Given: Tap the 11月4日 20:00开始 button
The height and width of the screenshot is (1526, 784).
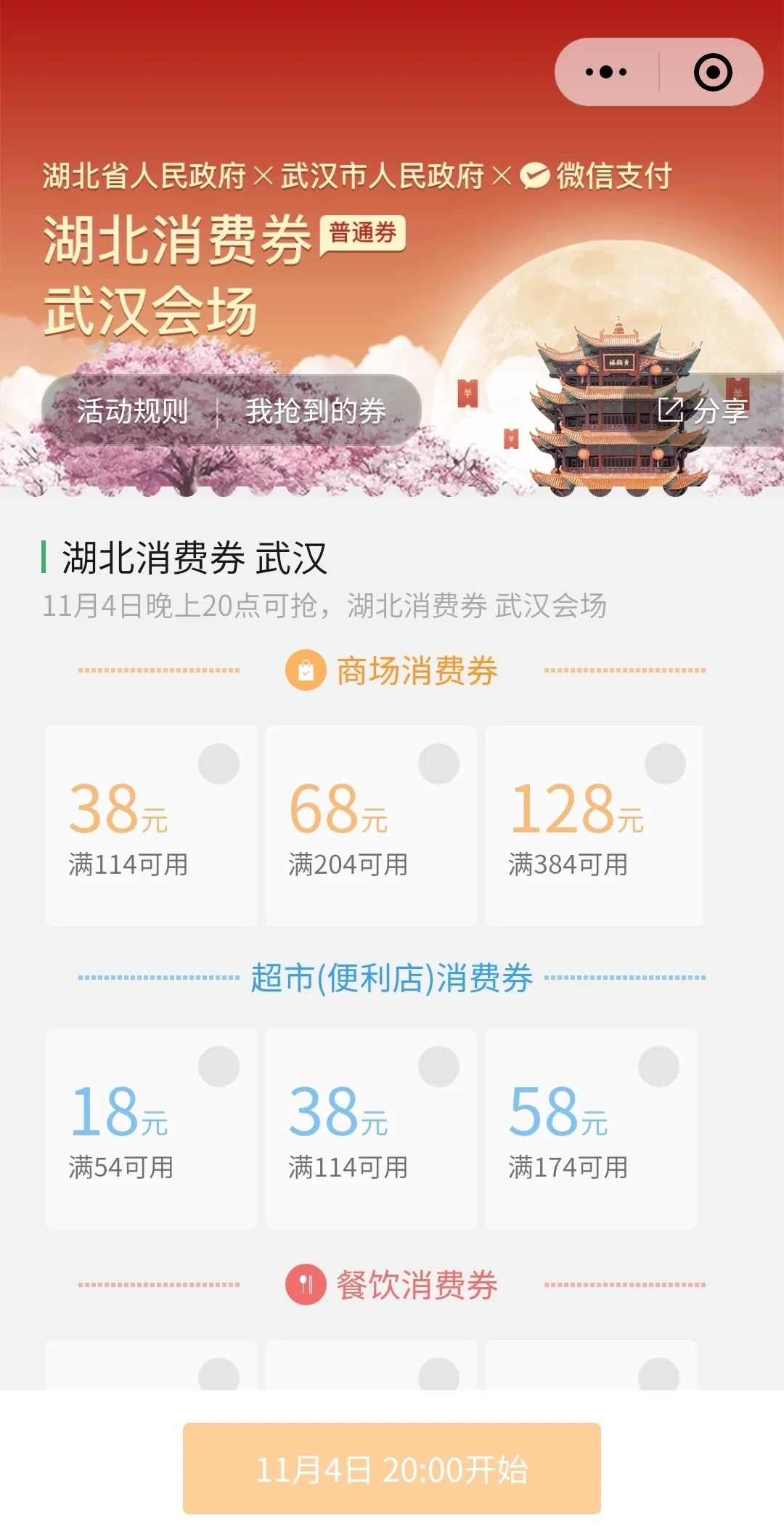Looking at the screenshot, I should (392, 1469).
